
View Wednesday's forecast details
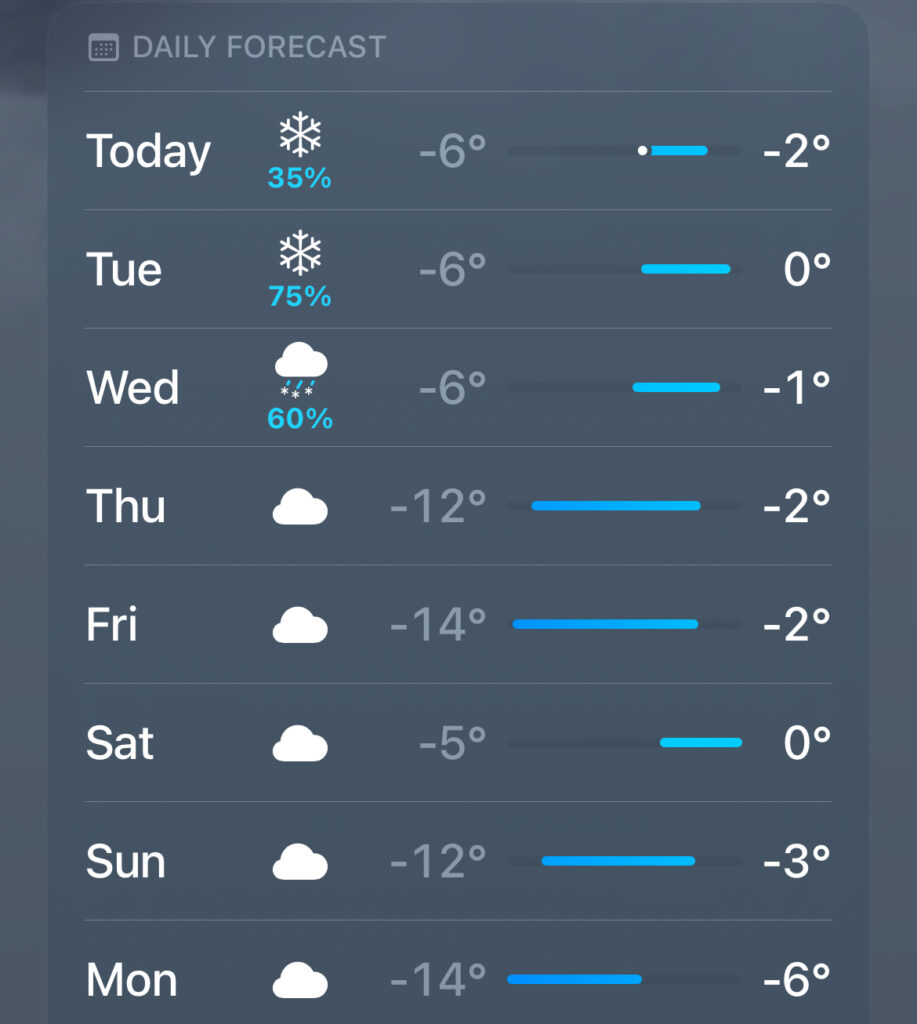[458, 388]
